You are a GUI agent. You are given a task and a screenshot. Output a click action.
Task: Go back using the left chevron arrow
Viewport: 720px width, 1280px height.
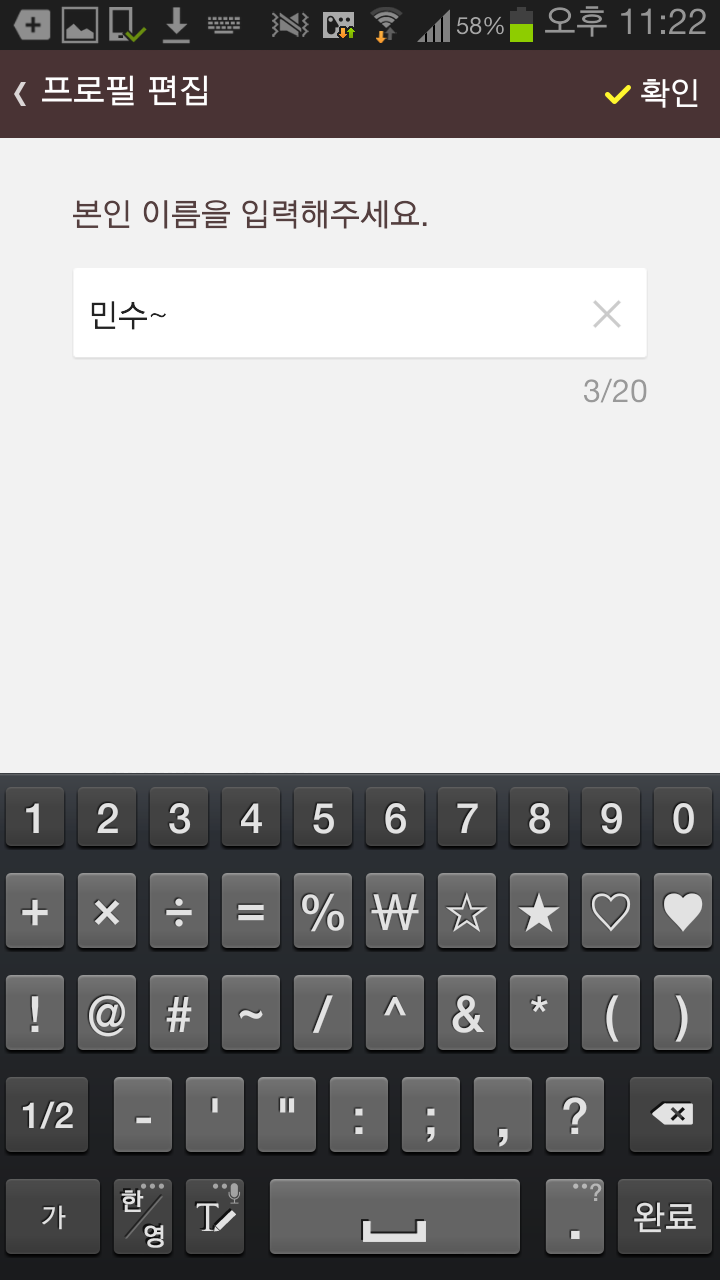[20, 92]
